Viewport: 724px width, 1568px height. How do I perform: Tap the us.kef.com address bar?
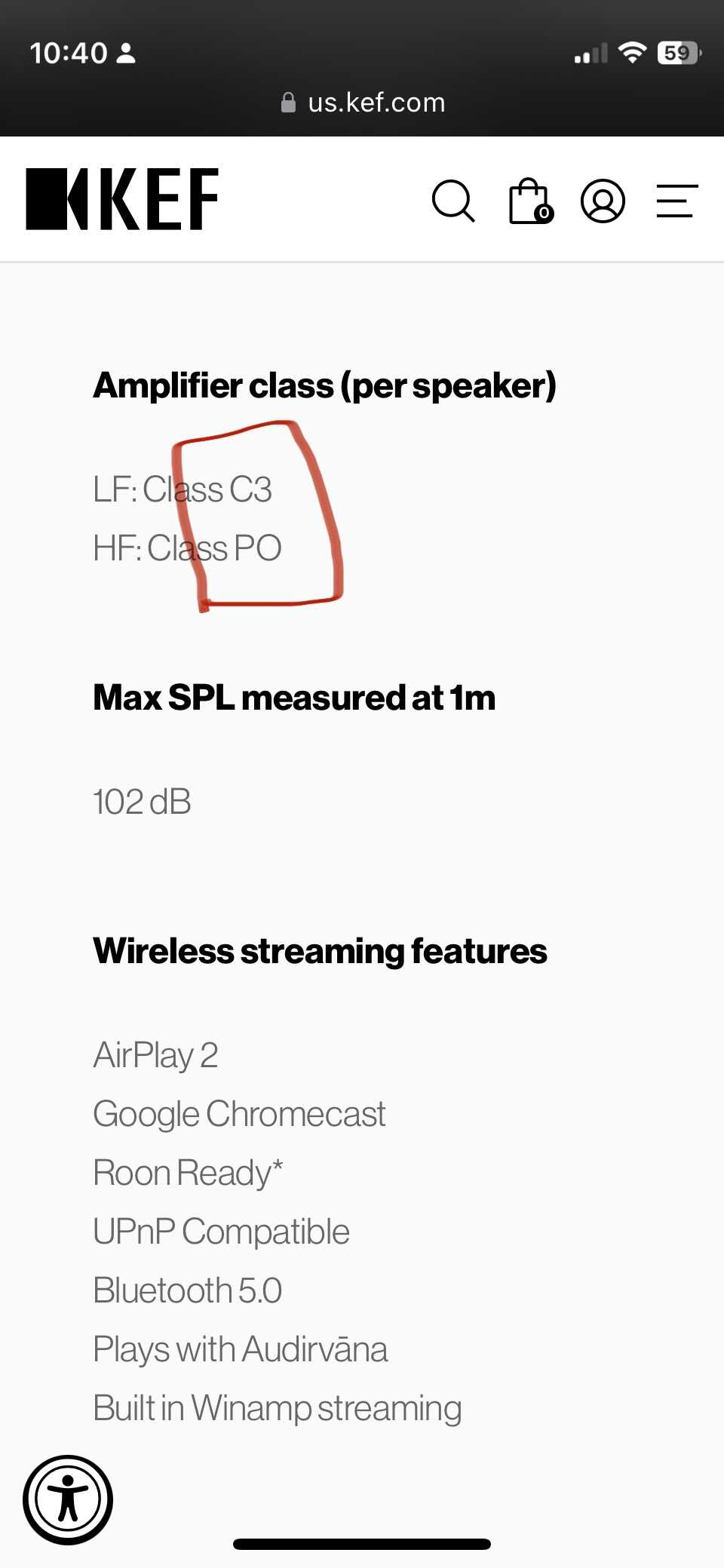pyautogui.click(x=363, y=103)
